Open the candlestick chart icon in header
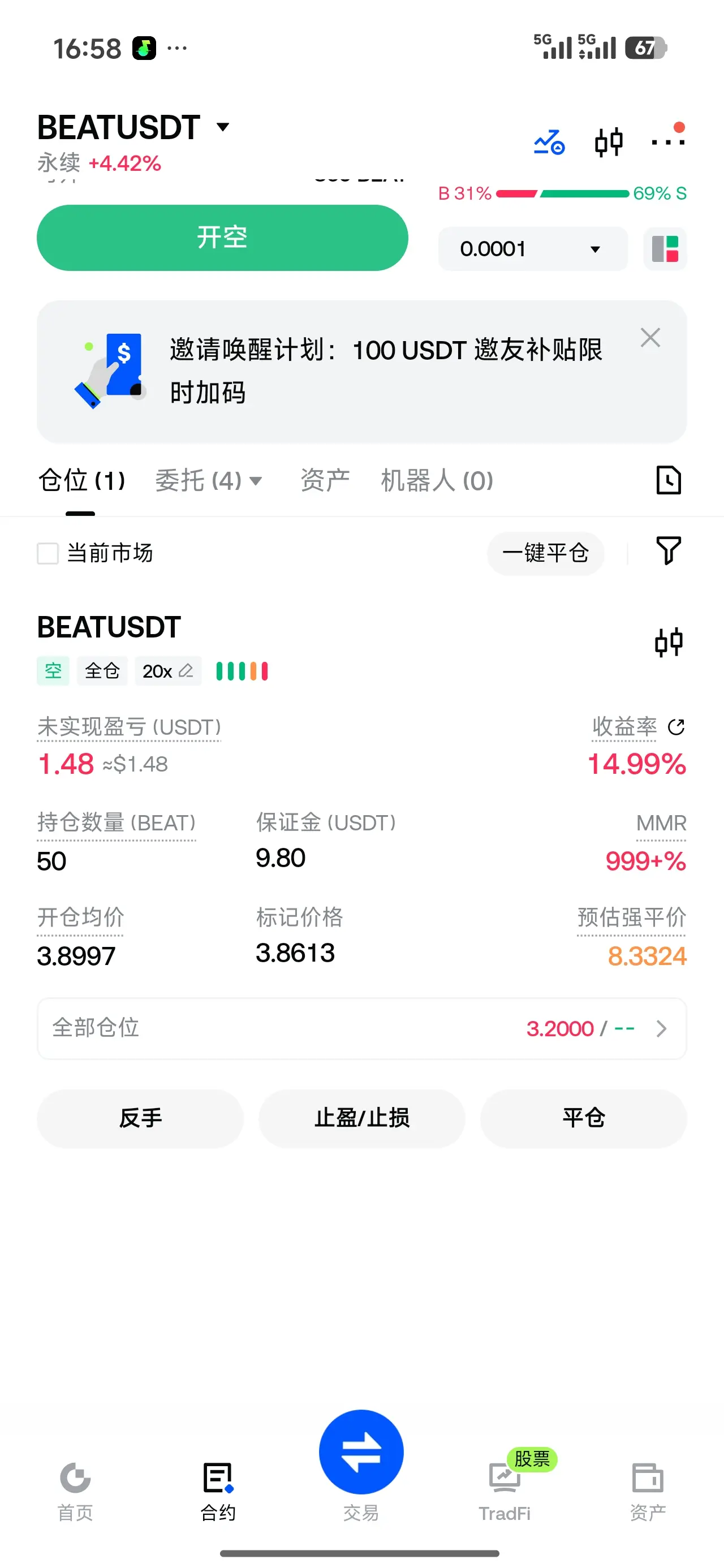This screenshot has height=1568, width=724. click(608, 143)
